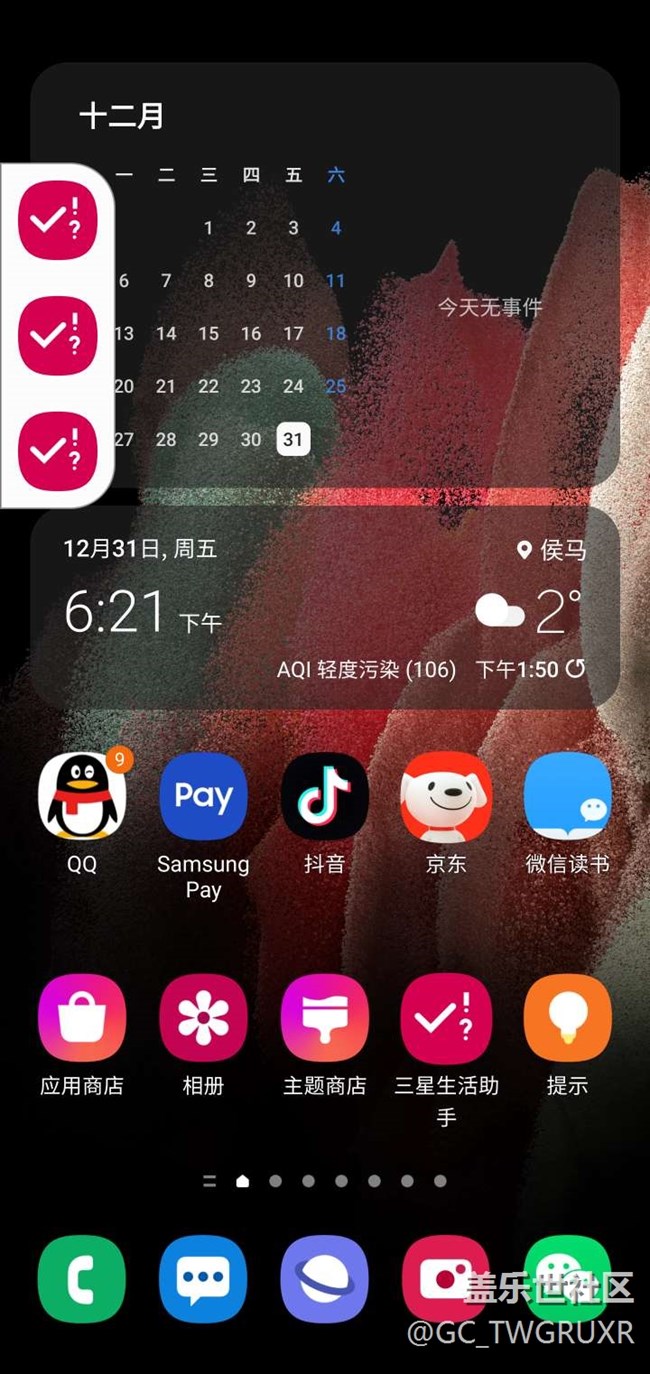Select December 25 in the calendar widget
The image size is (650, 1374).
336,386
